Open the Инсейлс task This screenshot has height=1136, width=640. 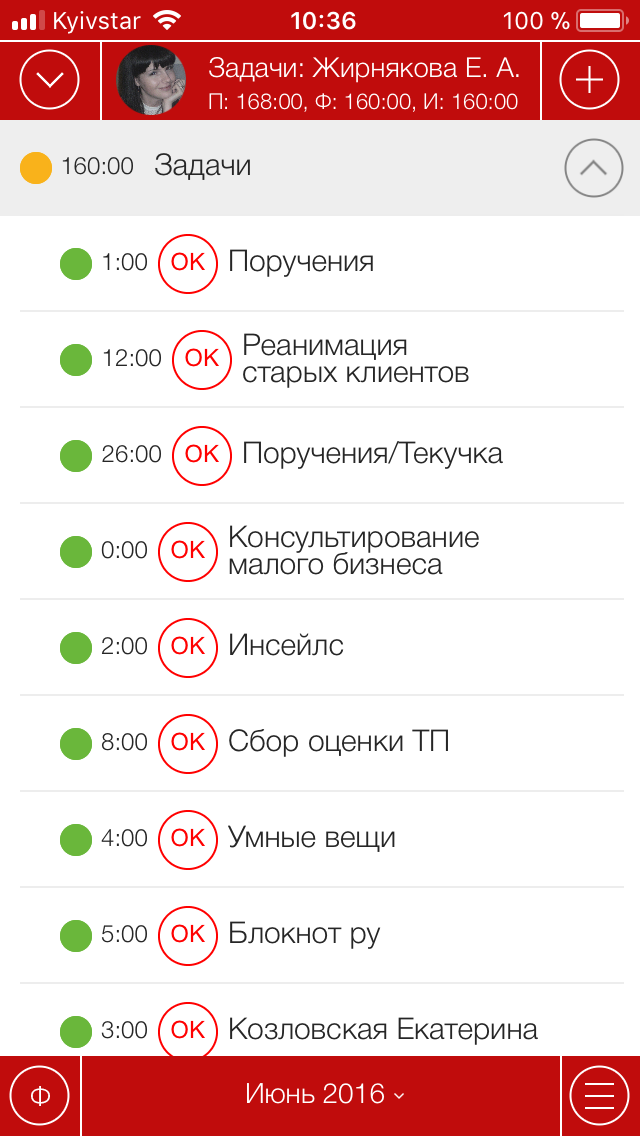321,647
